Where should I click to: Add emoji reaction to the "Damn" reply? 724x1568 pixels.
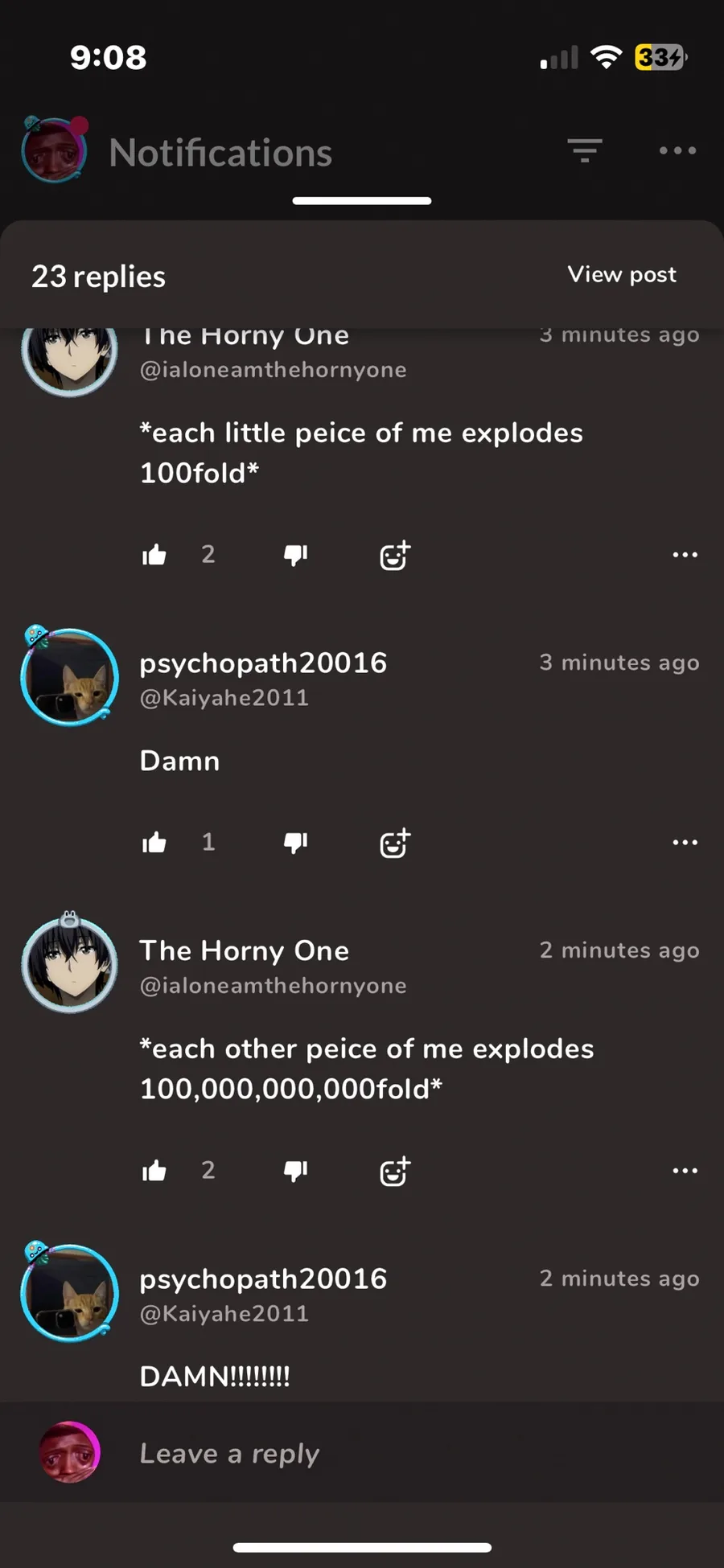point(395,843)
